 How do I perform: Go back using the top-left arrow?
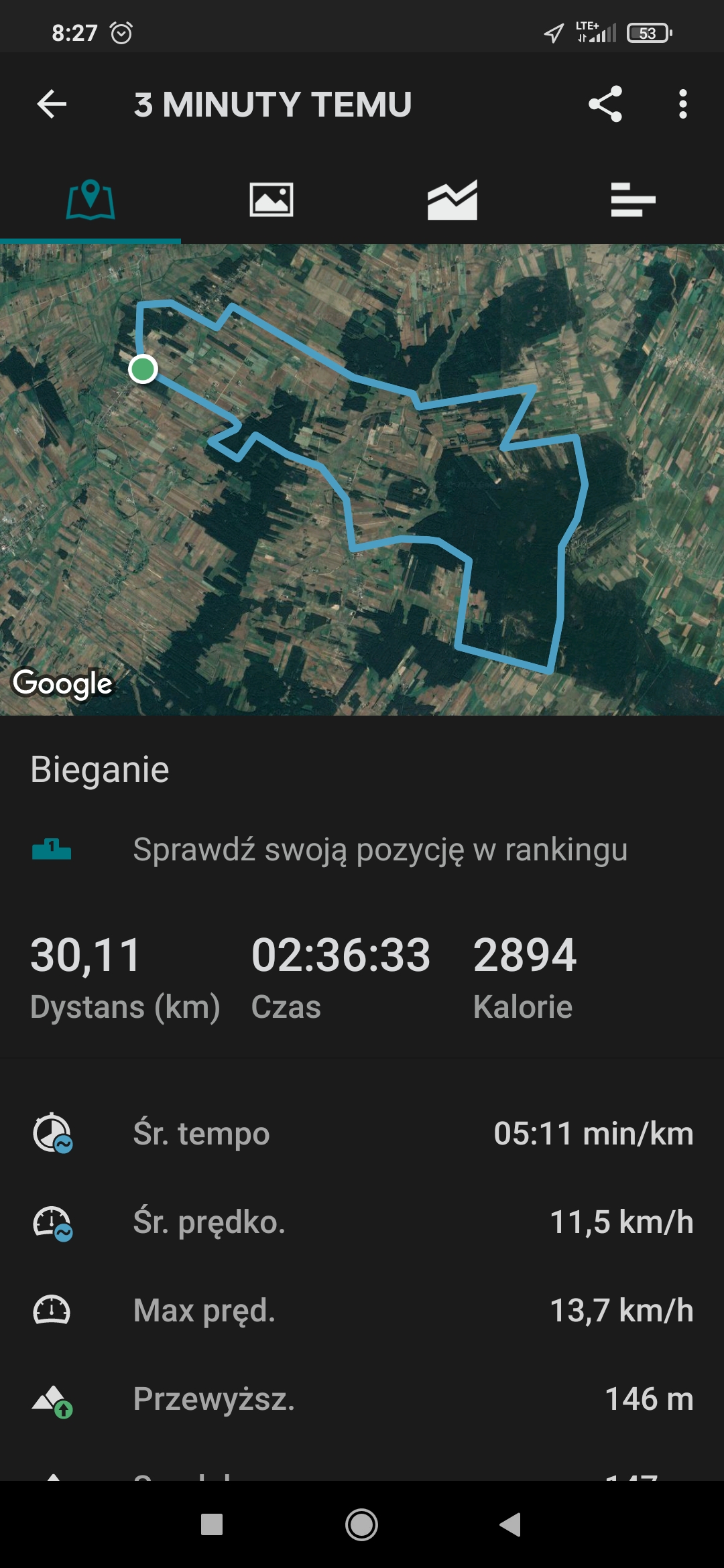[52, 105]
